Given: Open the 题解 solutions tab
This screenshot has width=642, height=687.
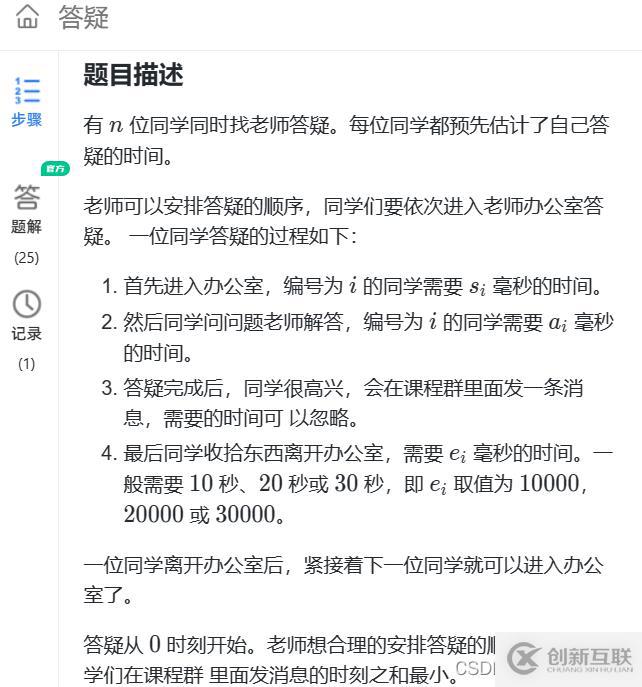Looking at the screenshot, I should [x=27, y=210].
